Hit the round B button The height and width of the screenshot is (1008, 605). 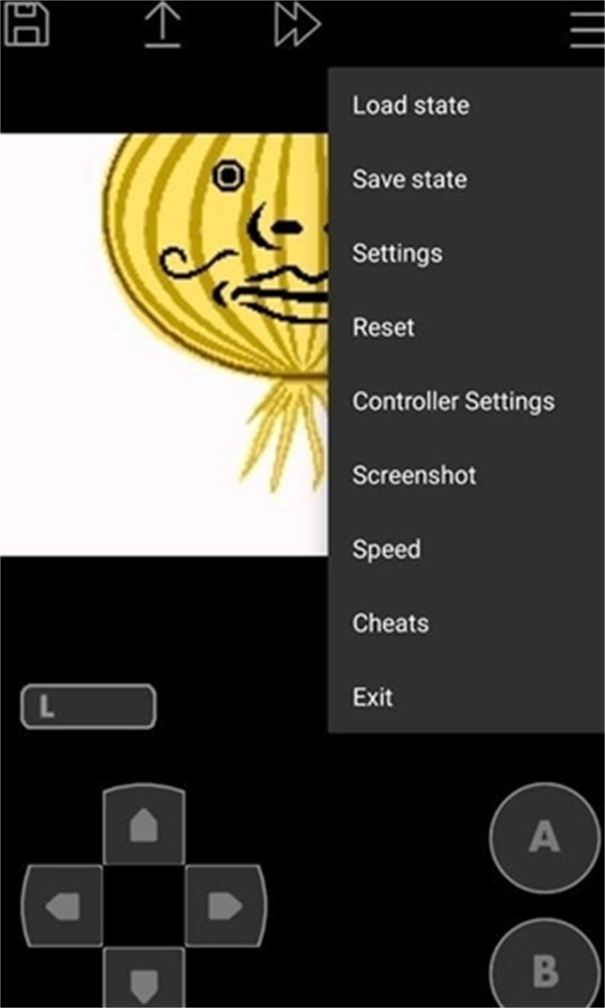545,964
